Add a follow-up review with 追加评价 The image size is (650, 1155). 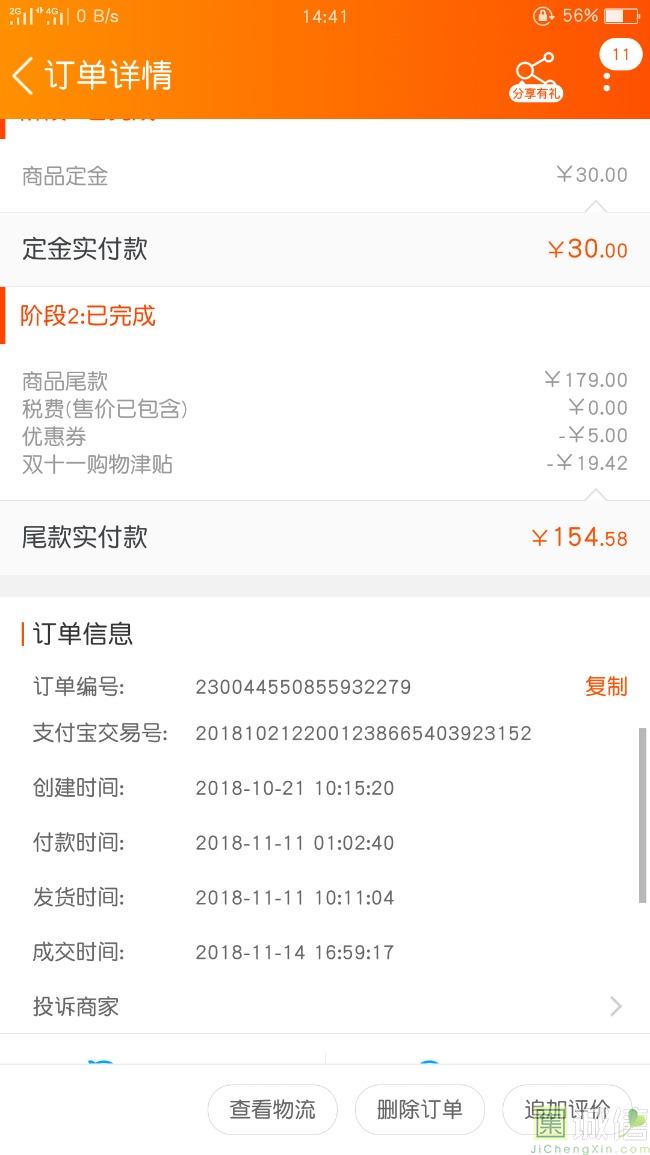pyautogui.click(x=566, y=1109)
